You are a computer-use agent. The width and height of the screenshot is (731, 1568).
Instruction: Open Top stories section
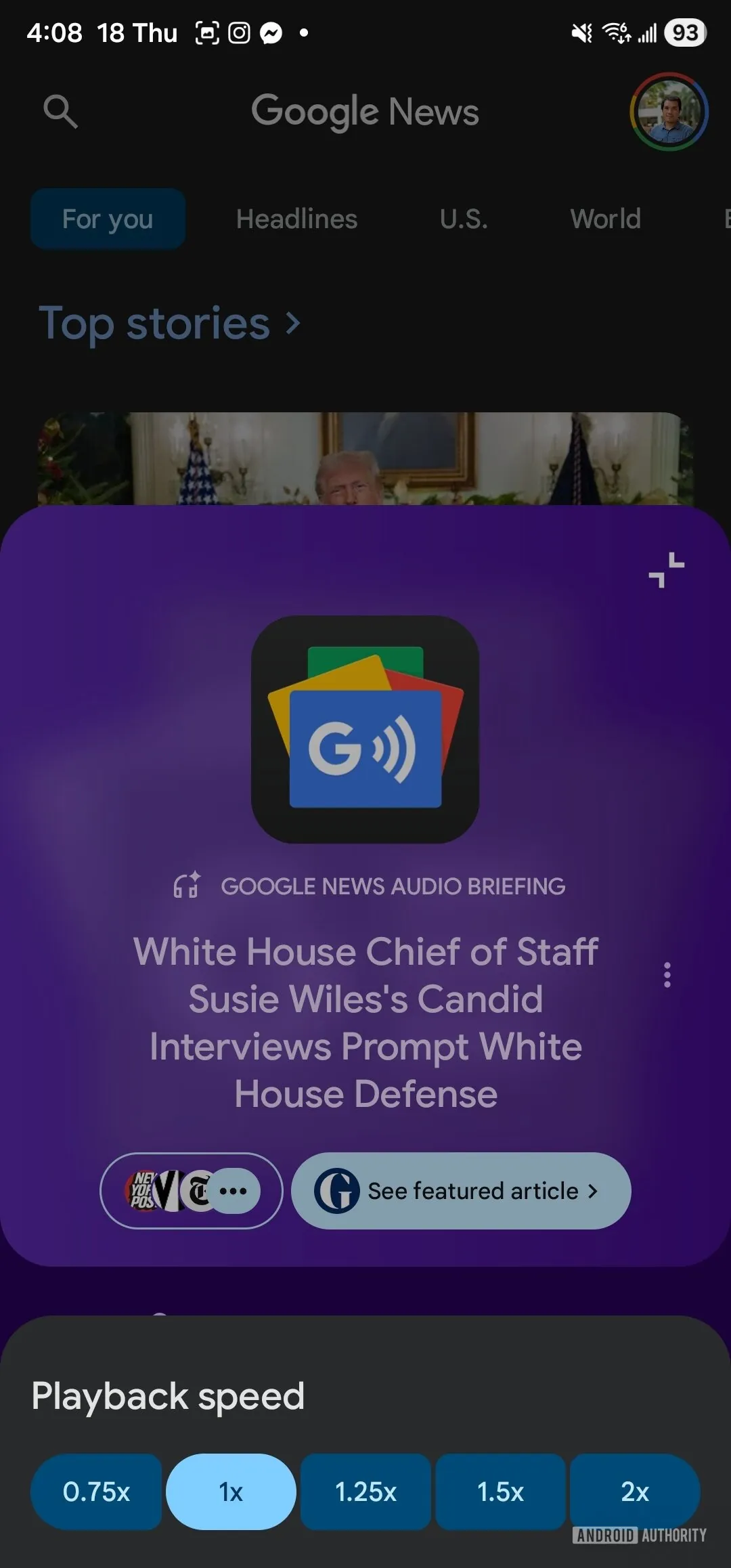tap(169, 323)
